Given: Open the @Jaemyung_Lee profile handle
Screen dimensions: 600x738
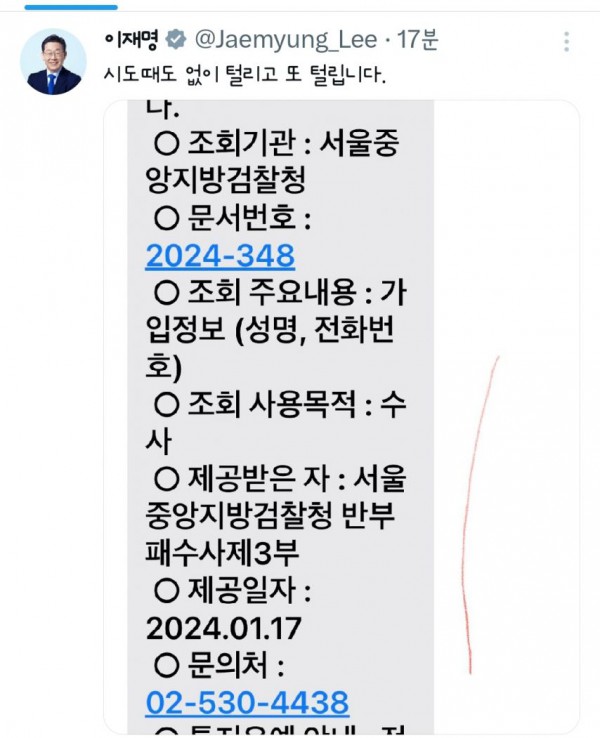Looking at the screenshot, I should (284, 40).
